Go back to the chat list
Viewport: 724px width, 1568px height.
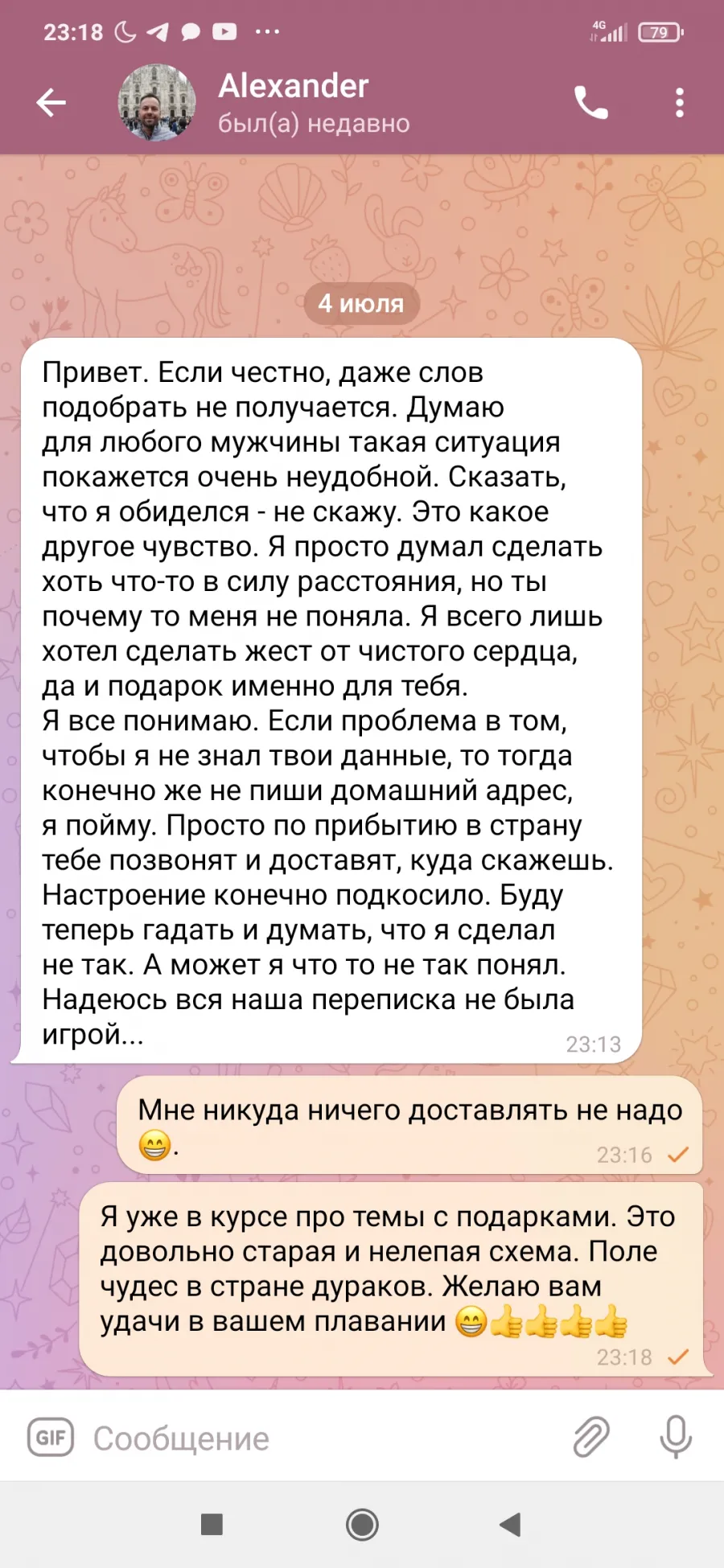51,103
